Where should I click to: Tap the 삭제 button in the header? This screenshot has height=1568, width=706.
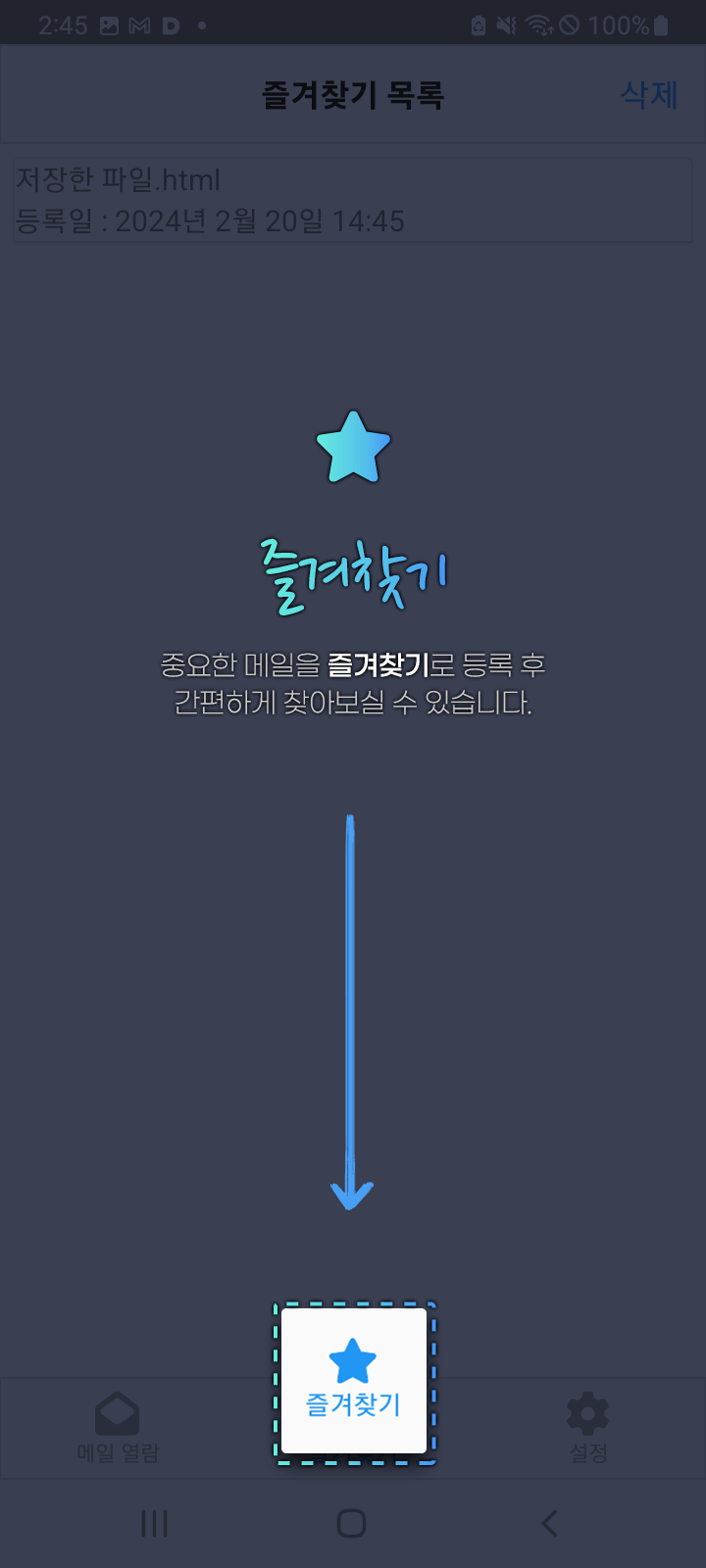(x=649, y=95)
